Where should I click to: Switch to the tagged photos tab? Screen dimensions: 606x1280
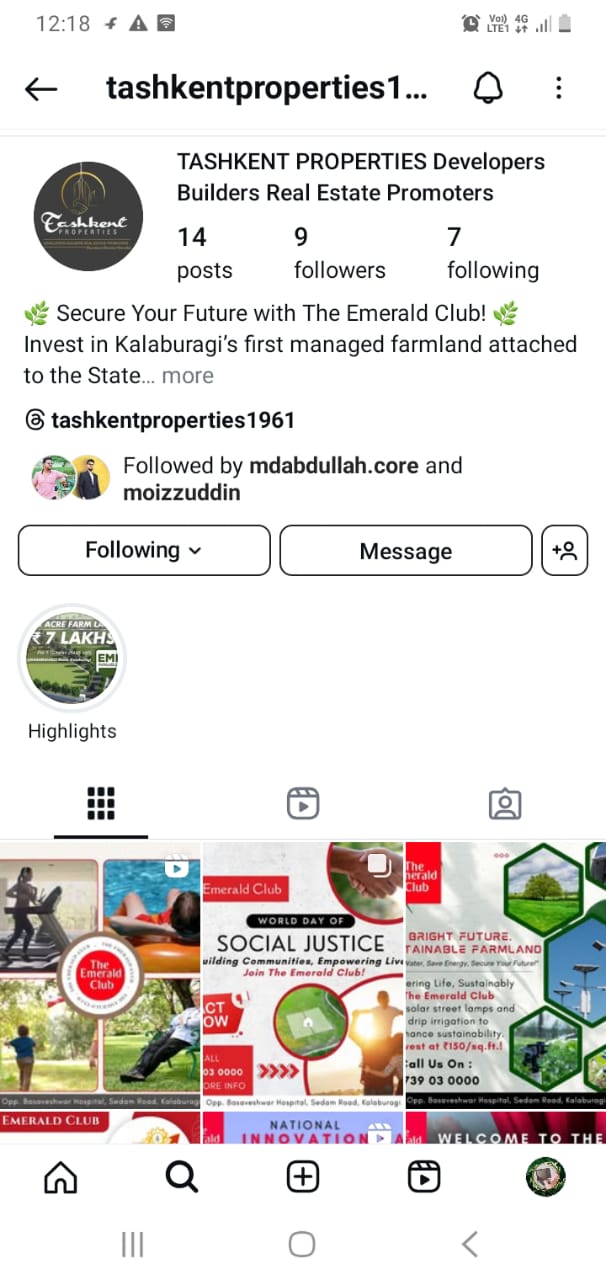click(505, 803)
